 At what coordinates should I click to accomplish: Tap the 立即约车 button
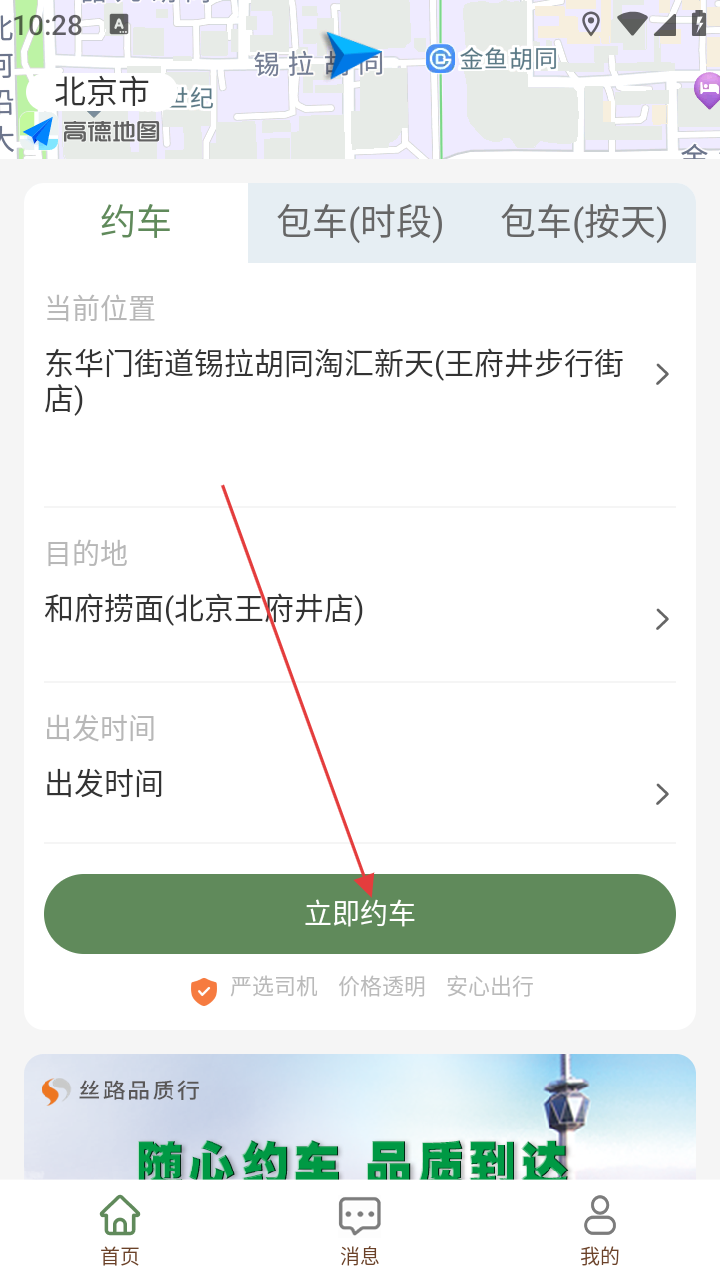pos(360,914)
